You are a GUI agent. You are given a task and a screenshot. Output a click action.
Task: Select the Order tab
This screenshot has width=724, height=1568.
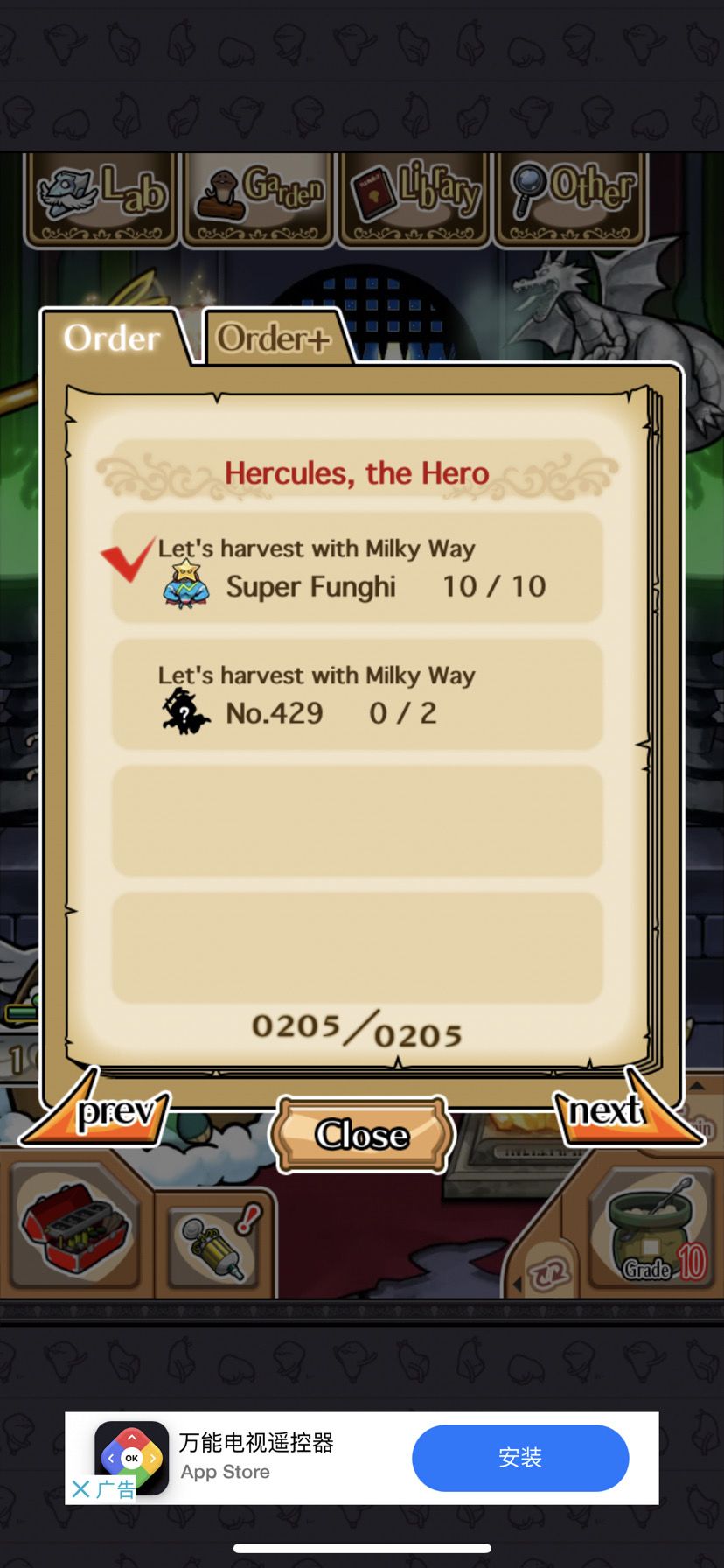click(x=113, y=338)
